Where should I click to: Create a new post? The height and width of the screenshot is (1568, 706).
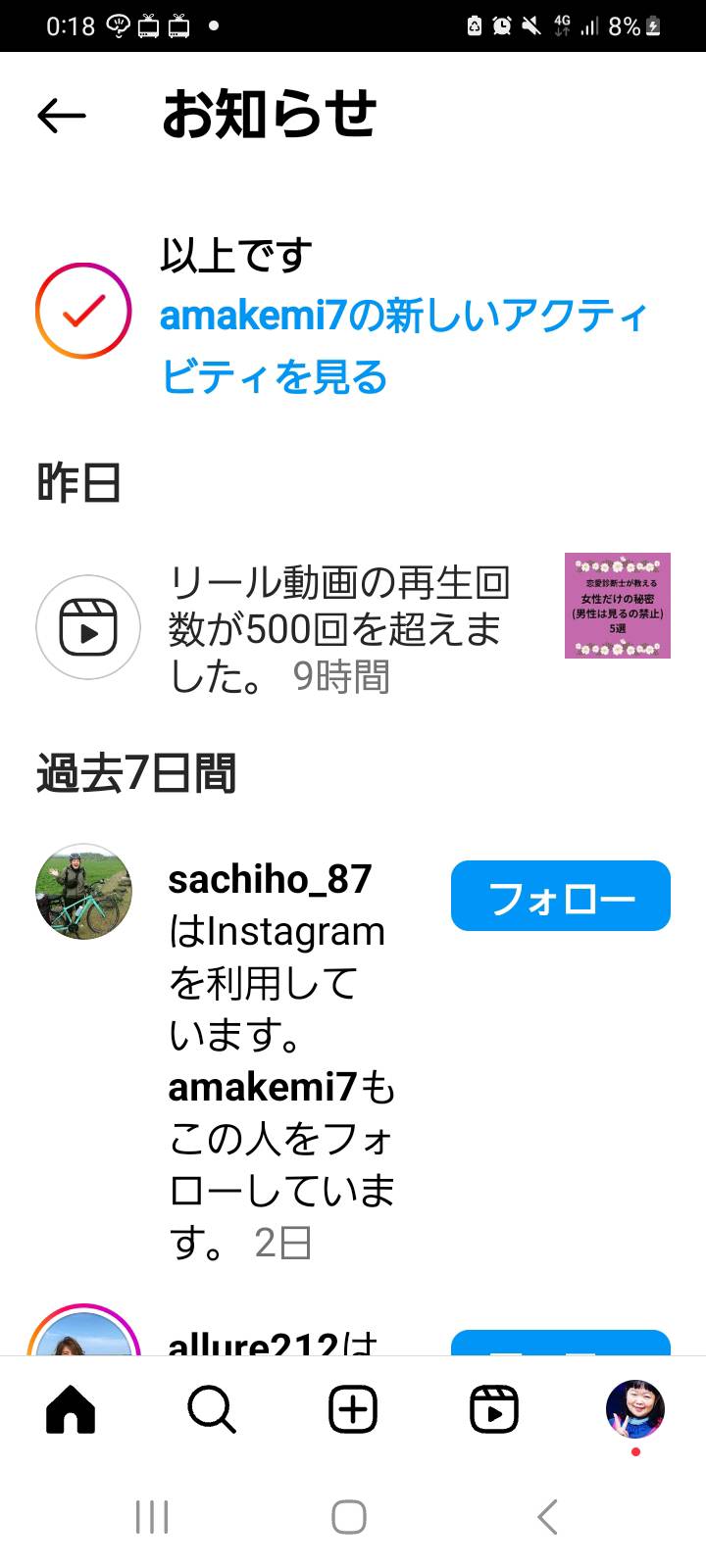coord(353,1410)
